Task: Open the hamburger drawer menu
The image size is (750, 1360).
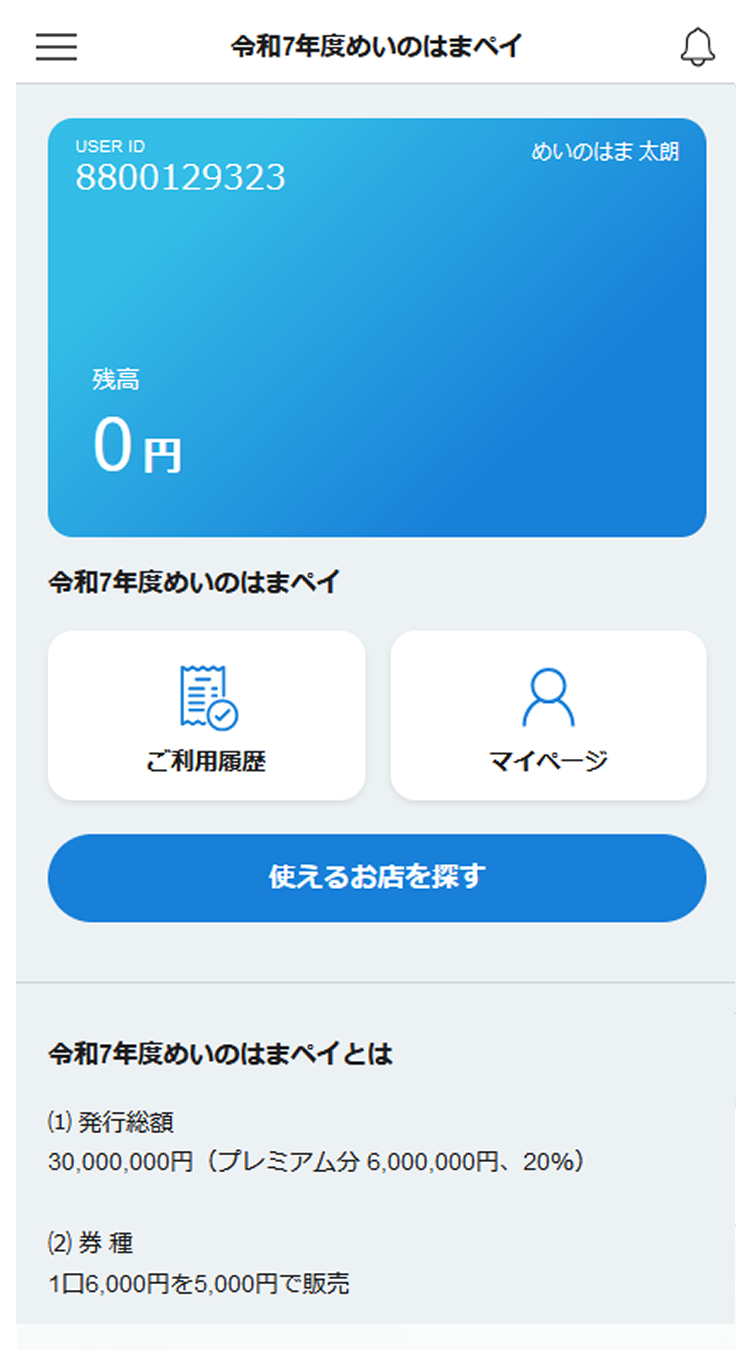Action: [x=56, y=47]
